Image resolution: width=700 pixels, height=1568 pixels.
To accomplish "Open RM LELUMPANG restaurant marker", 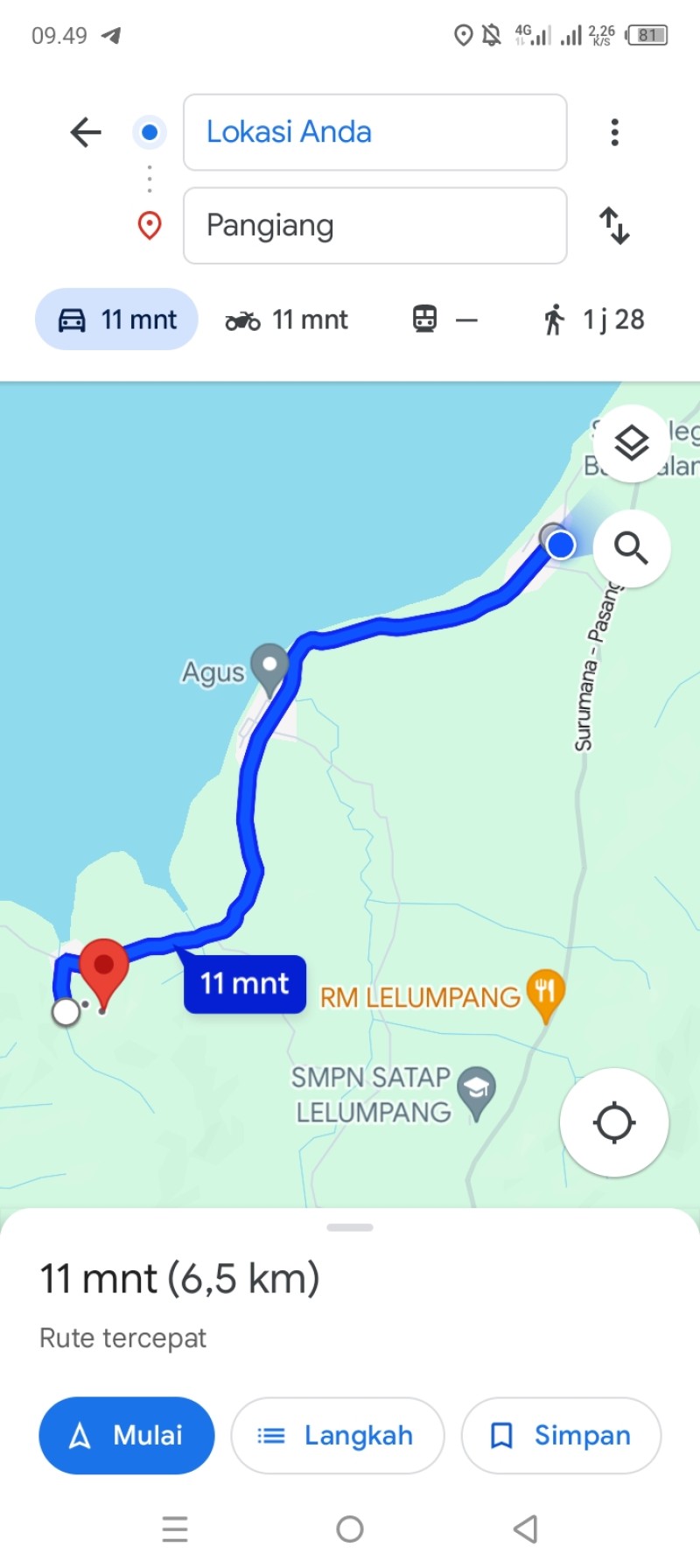I will pos(545,995).
